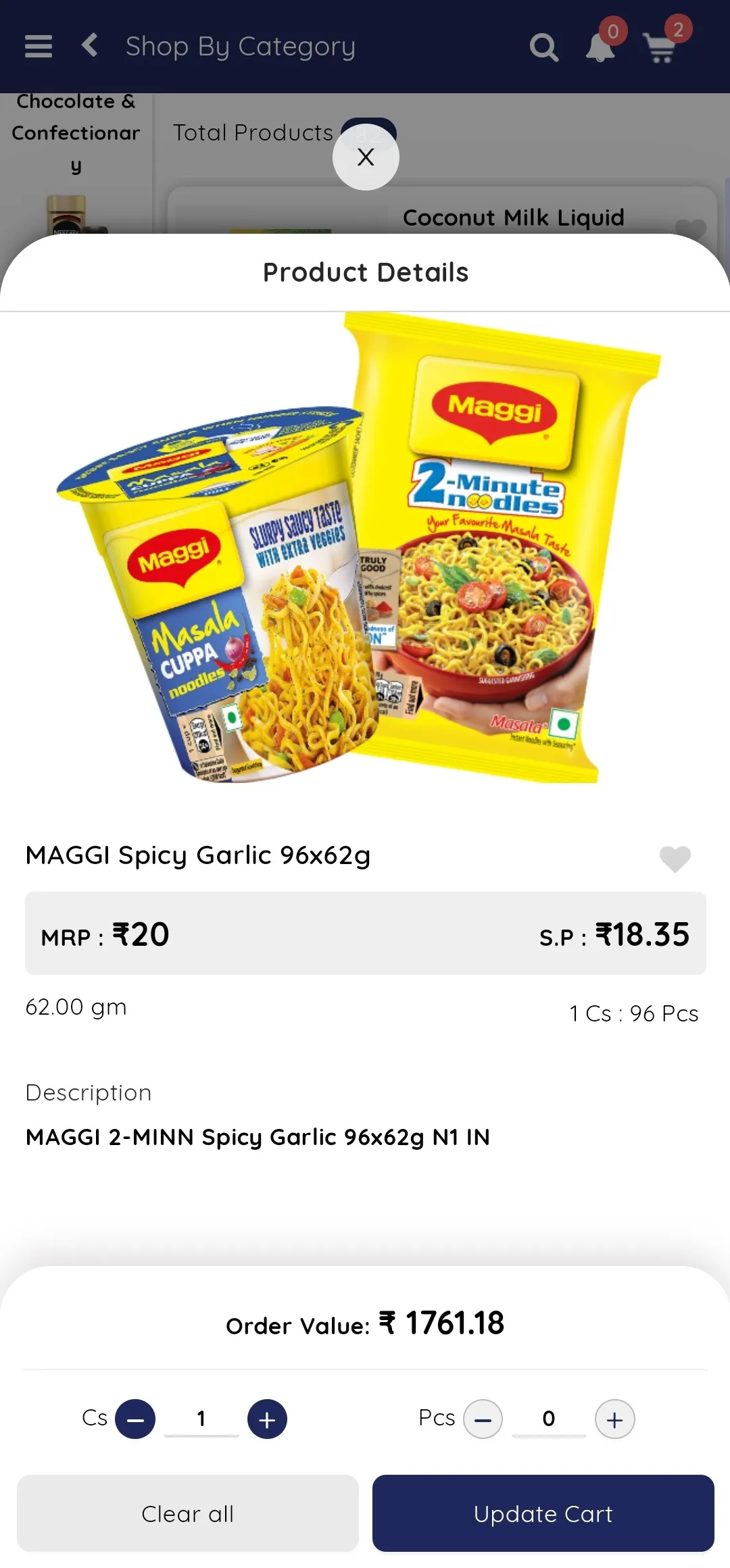Decrease the Cs quantity by one
Screen dimensions: 730x1568
[135, 1419]
